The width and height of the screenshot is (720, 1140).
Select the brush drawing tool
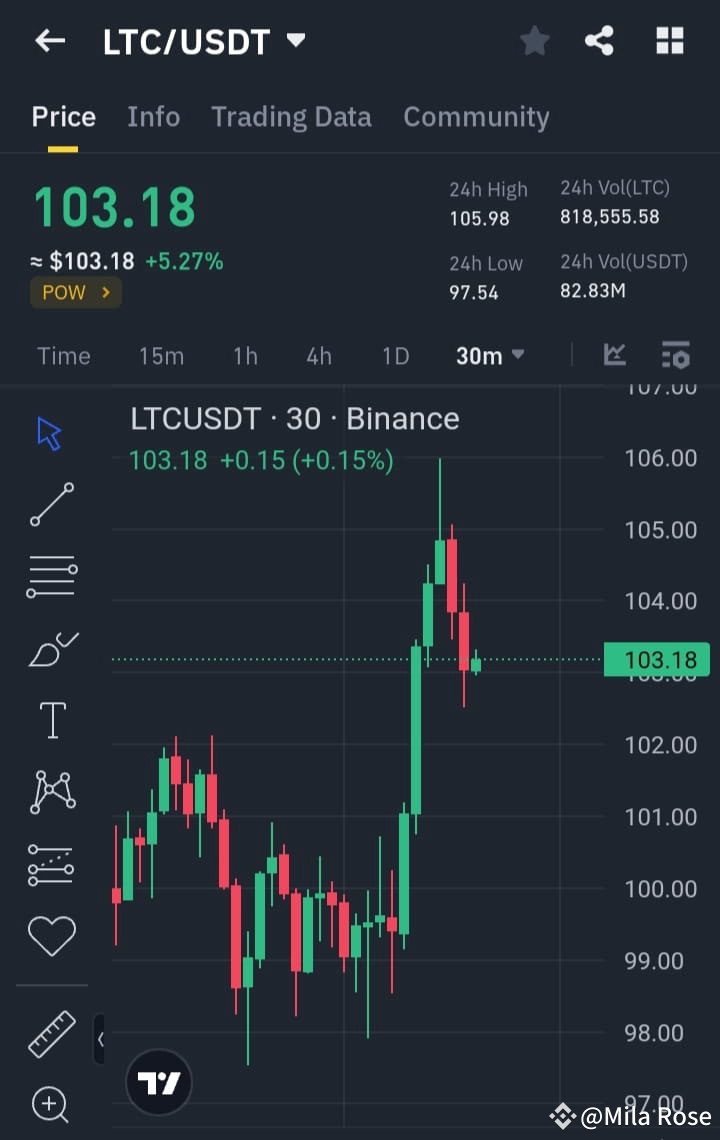coord(50,647)
